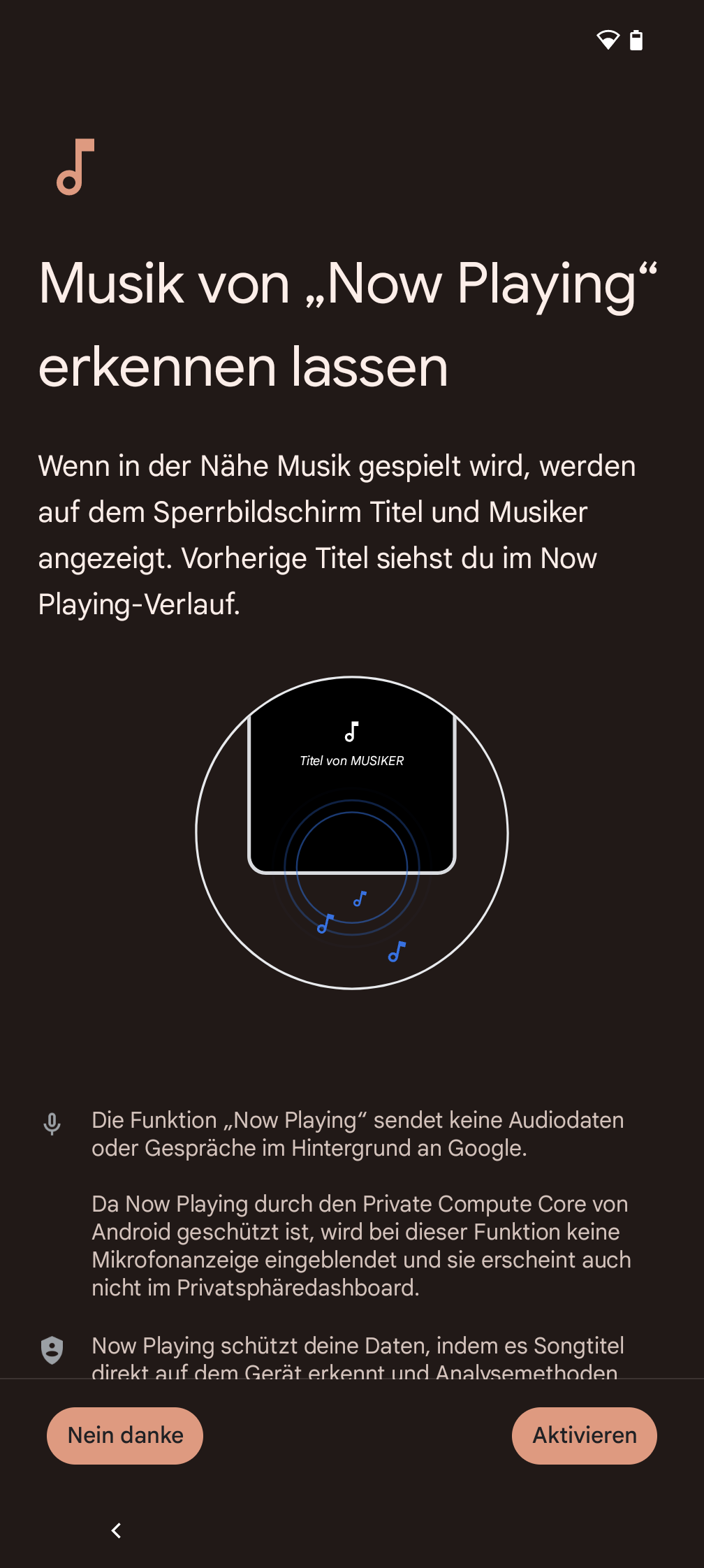Viewport: 704px width, 1568px height.
Task: Enable Now Playing via "Aktivieren"
Action: coord(584,1435)
